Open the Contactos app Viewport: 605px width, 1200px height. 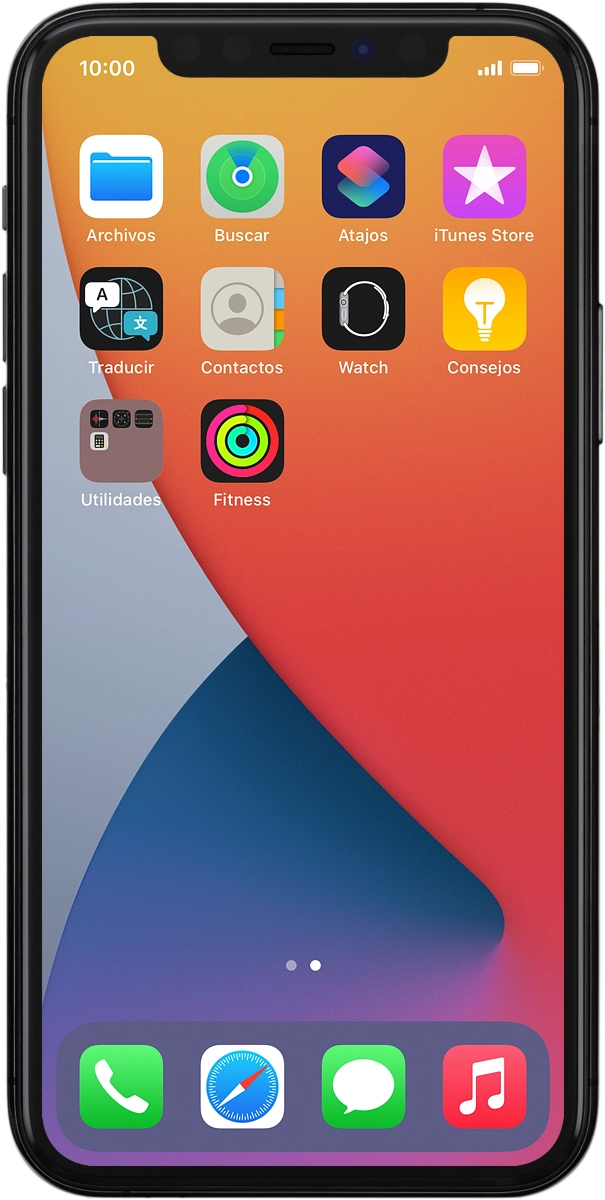click(x=242, y=309)
